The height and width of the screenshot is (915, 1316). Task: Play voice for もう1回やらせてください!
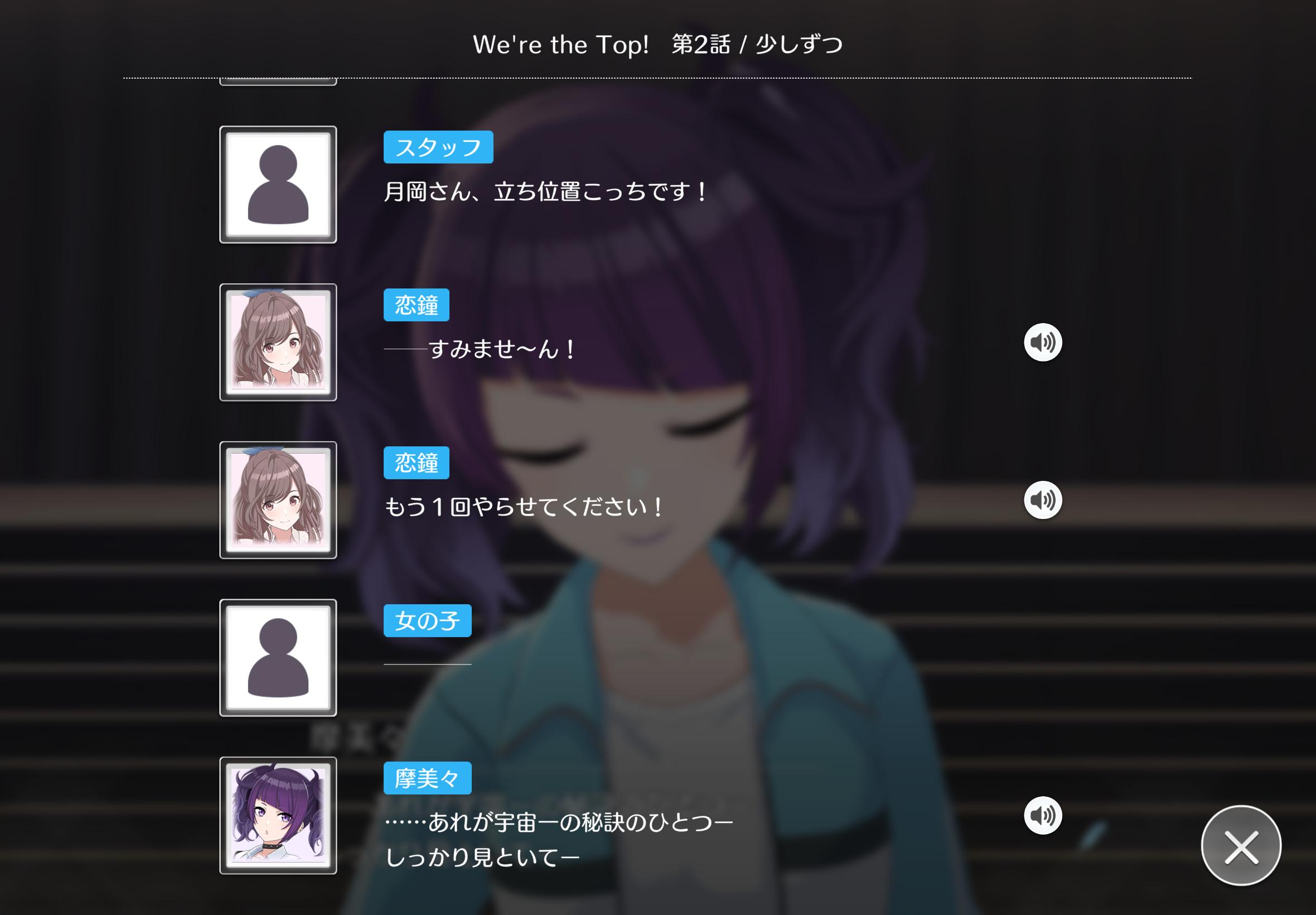(1043, 500)
